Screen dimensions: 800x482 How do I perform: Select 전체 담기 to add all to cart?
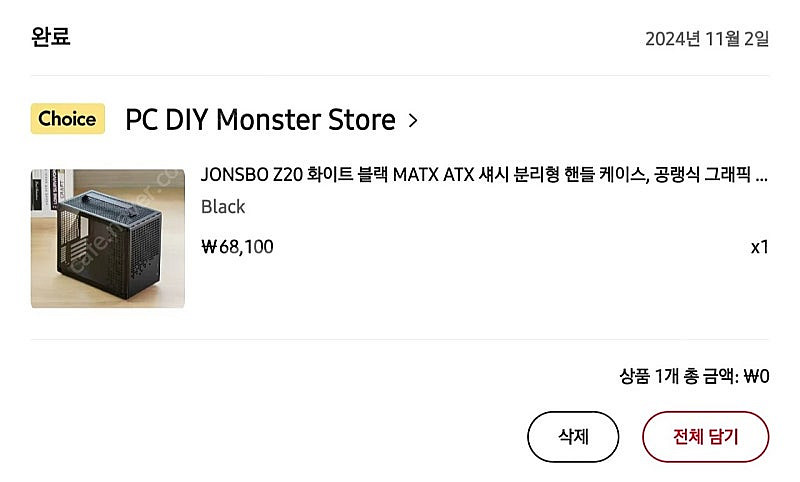coord(706,437)
